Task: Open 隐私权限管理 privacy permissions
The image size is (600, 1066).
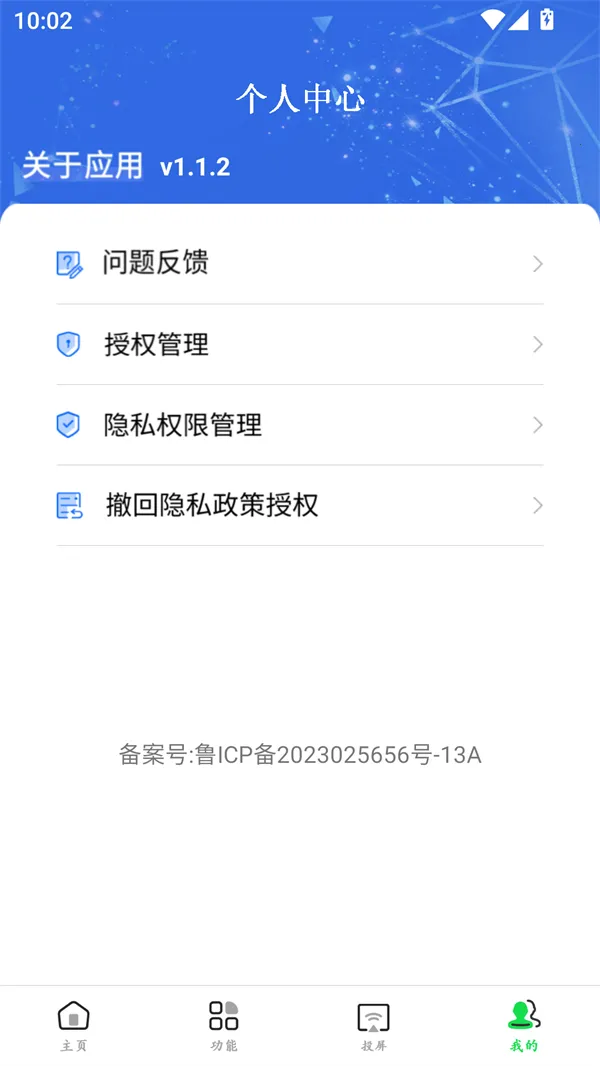Action: pyautogui.click(x=299, y=425)
